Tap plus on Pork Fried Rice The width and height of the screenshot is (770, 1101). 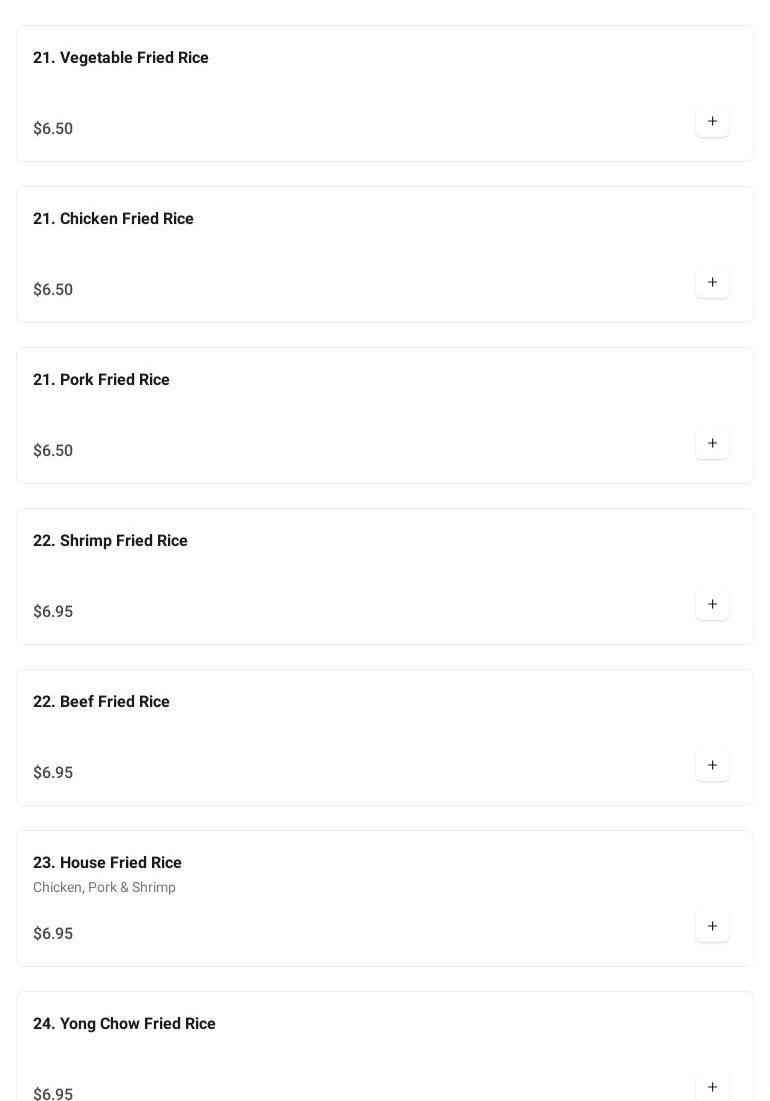coord(712,444)
